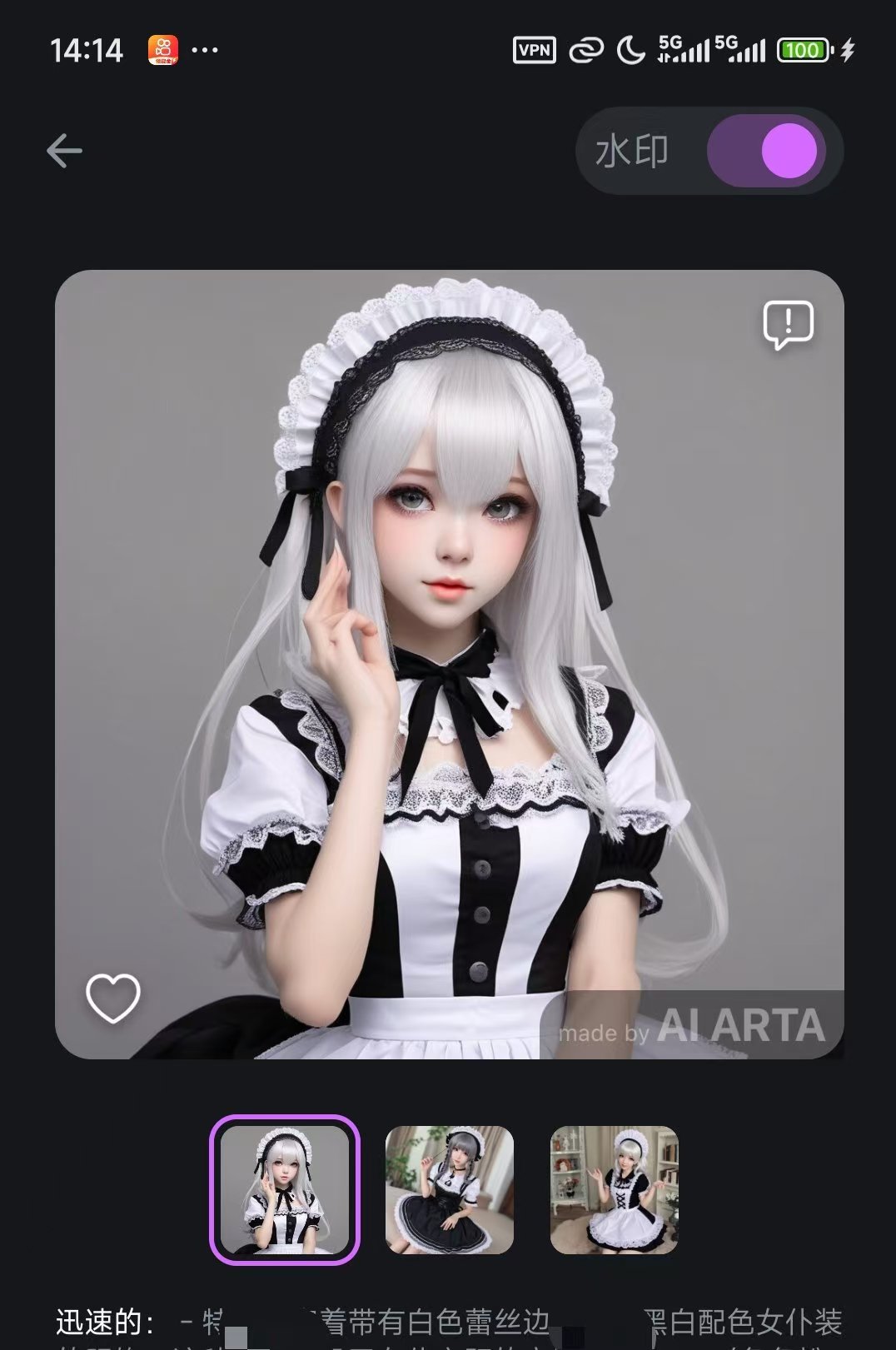Select the second thumbnail with black dress
The image size is (896, 1350).
click(450, 1189)
